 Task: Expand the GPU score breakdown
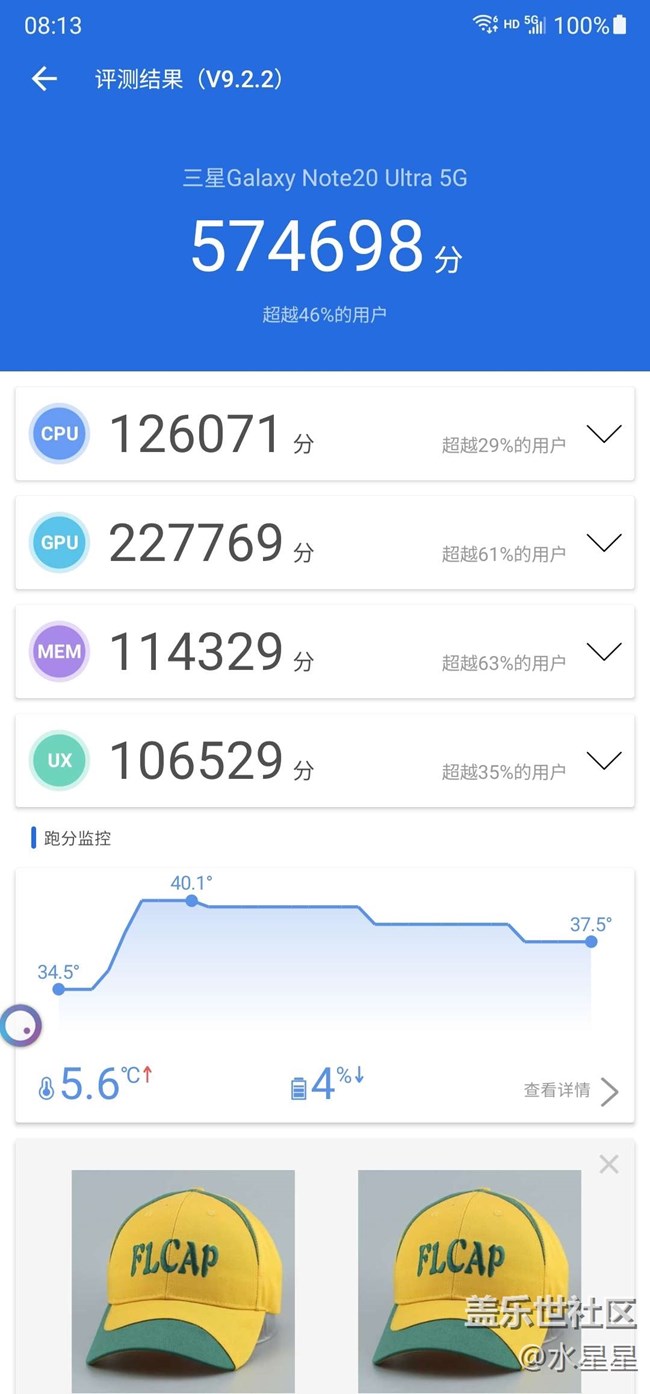[x=604, y=543]
